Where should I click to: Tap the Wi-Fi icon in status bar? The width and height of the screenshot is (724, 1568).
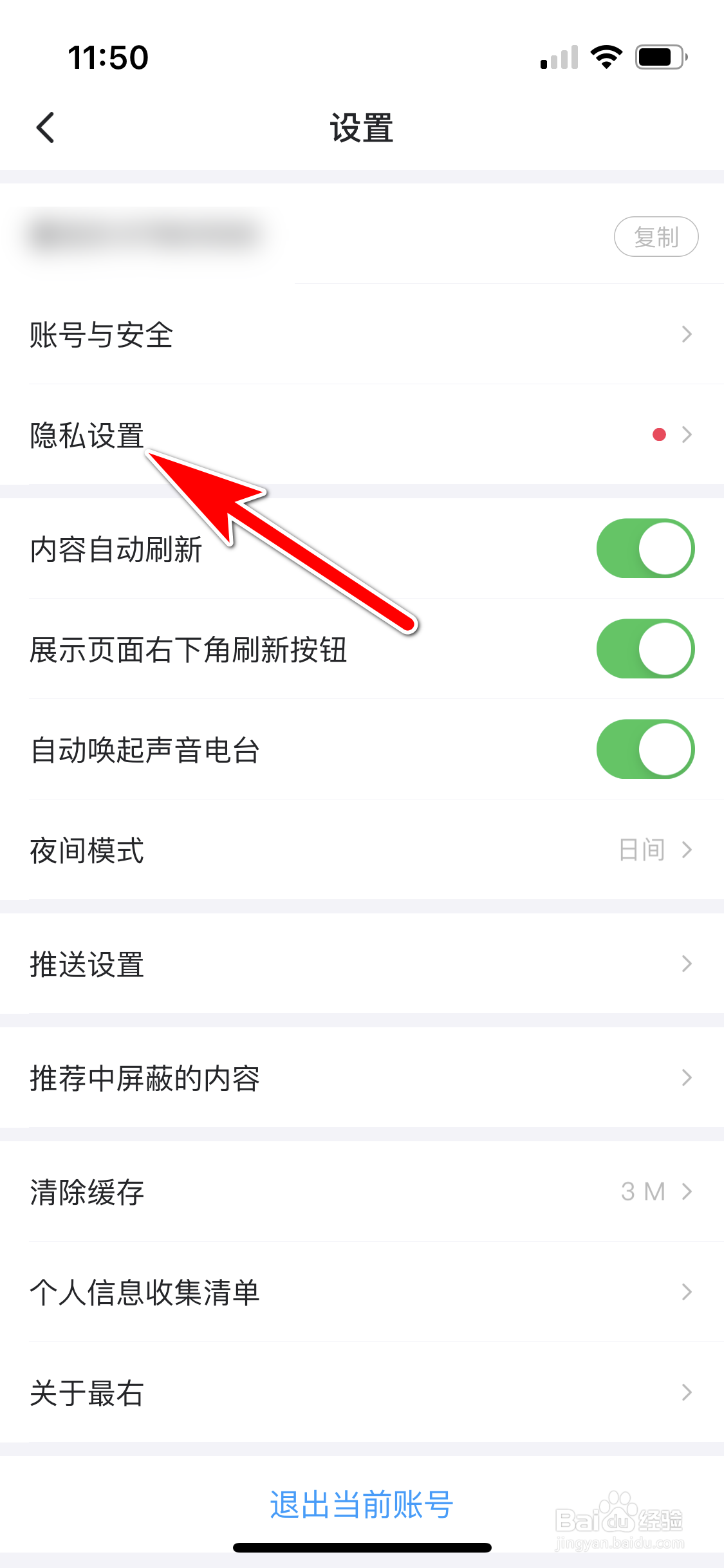click(606, 57)
